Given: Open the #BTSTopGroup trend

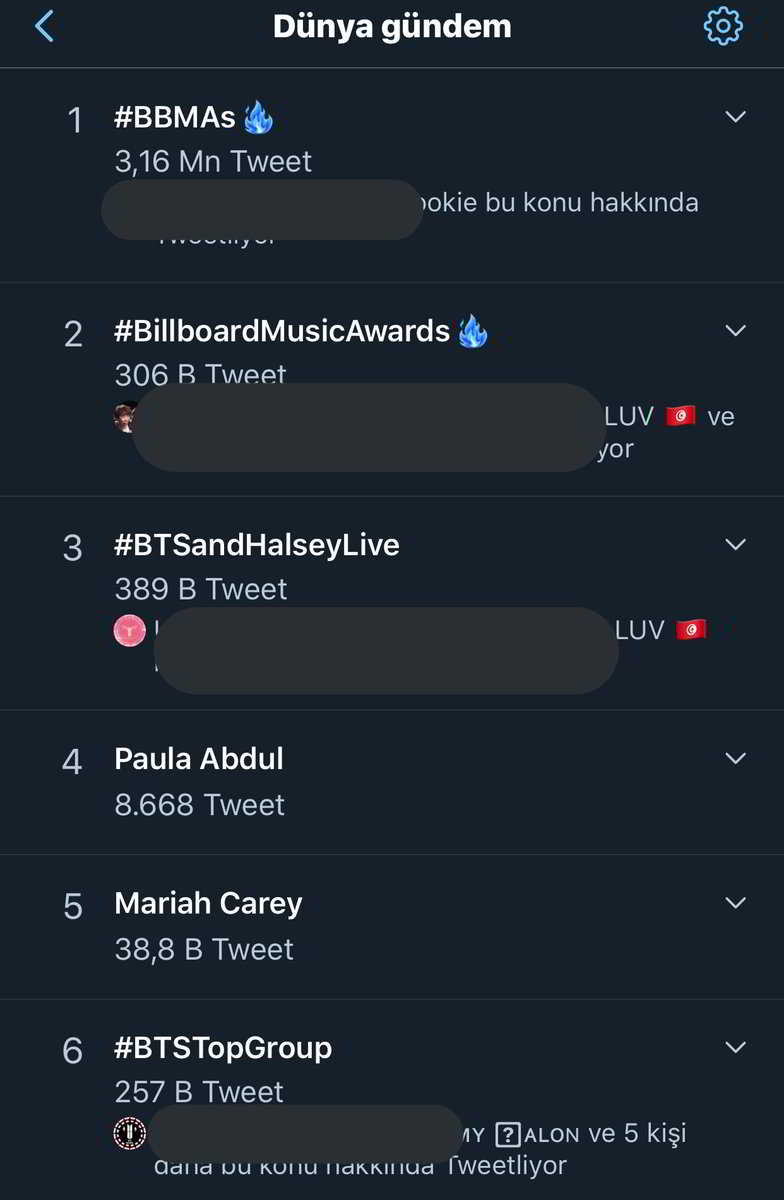Looking at the screenshot, I should [223, 1048].
